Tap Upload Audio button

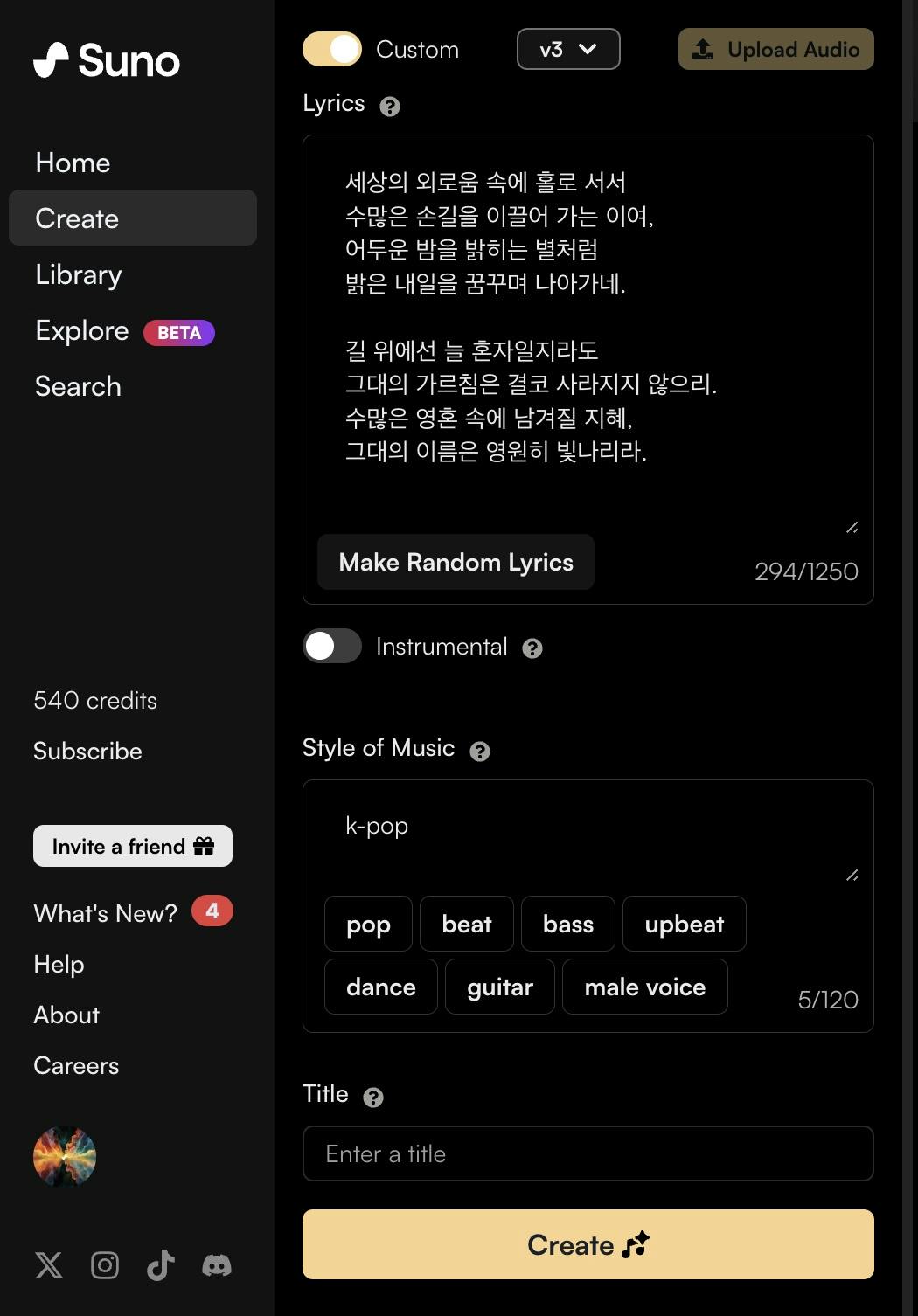775,49
